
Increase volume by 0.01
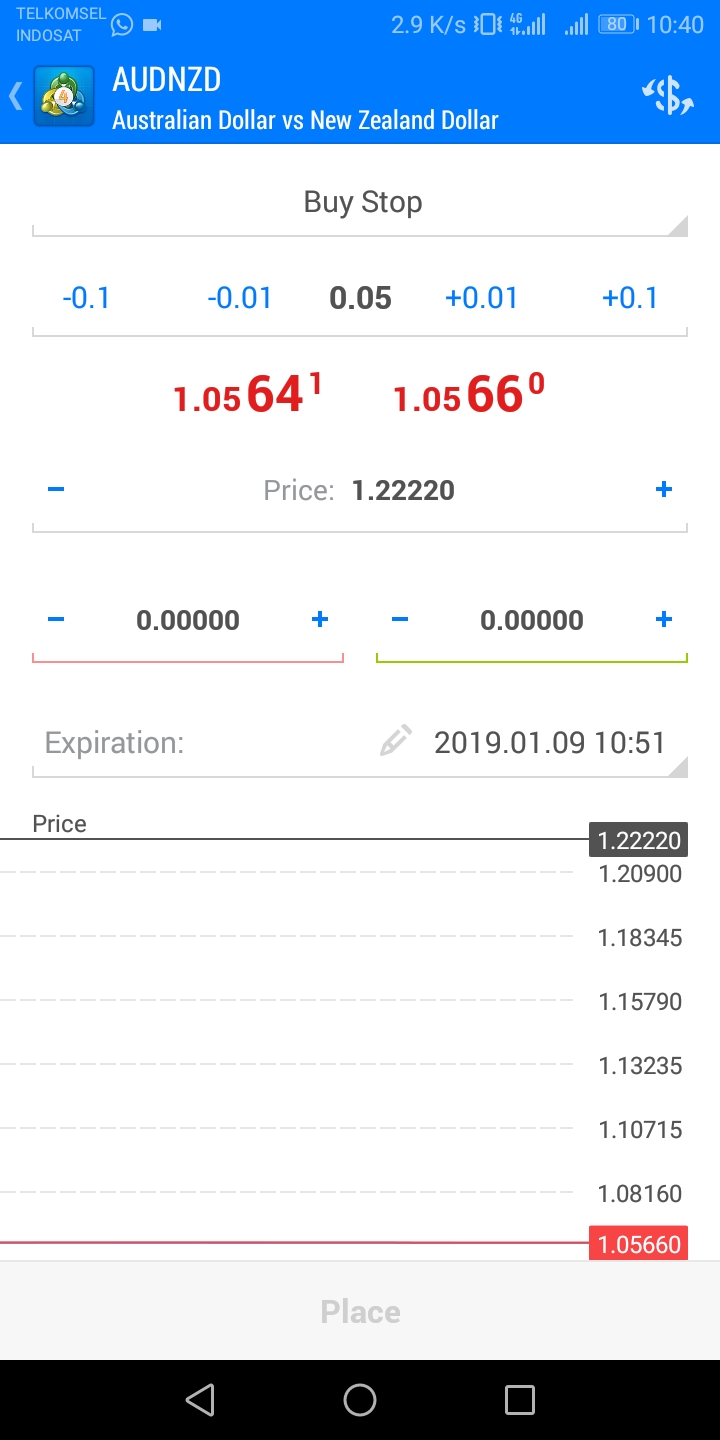(x=481, y=298)
